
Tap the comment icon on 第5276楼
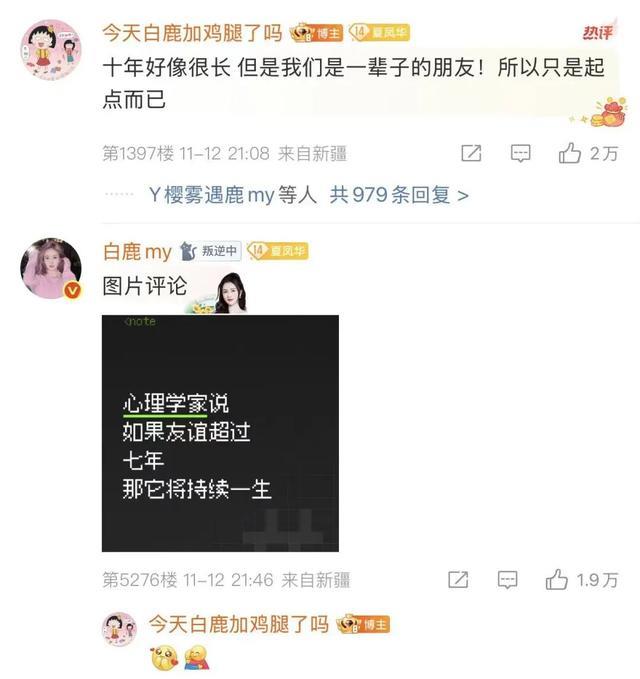click(508, 579)
